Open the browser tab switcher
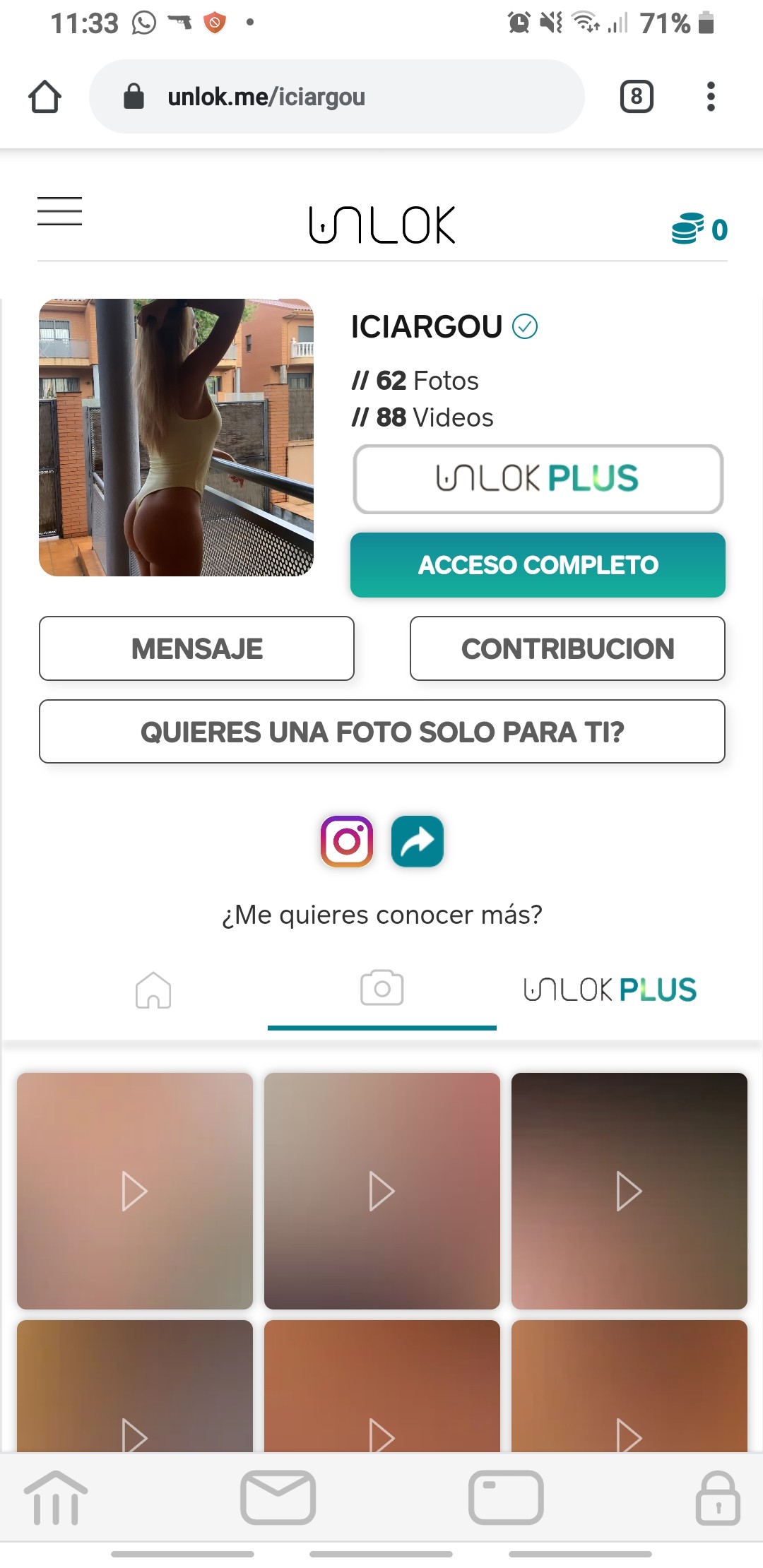This screenshot has width=763, height=1568. (x=637, y=97)
